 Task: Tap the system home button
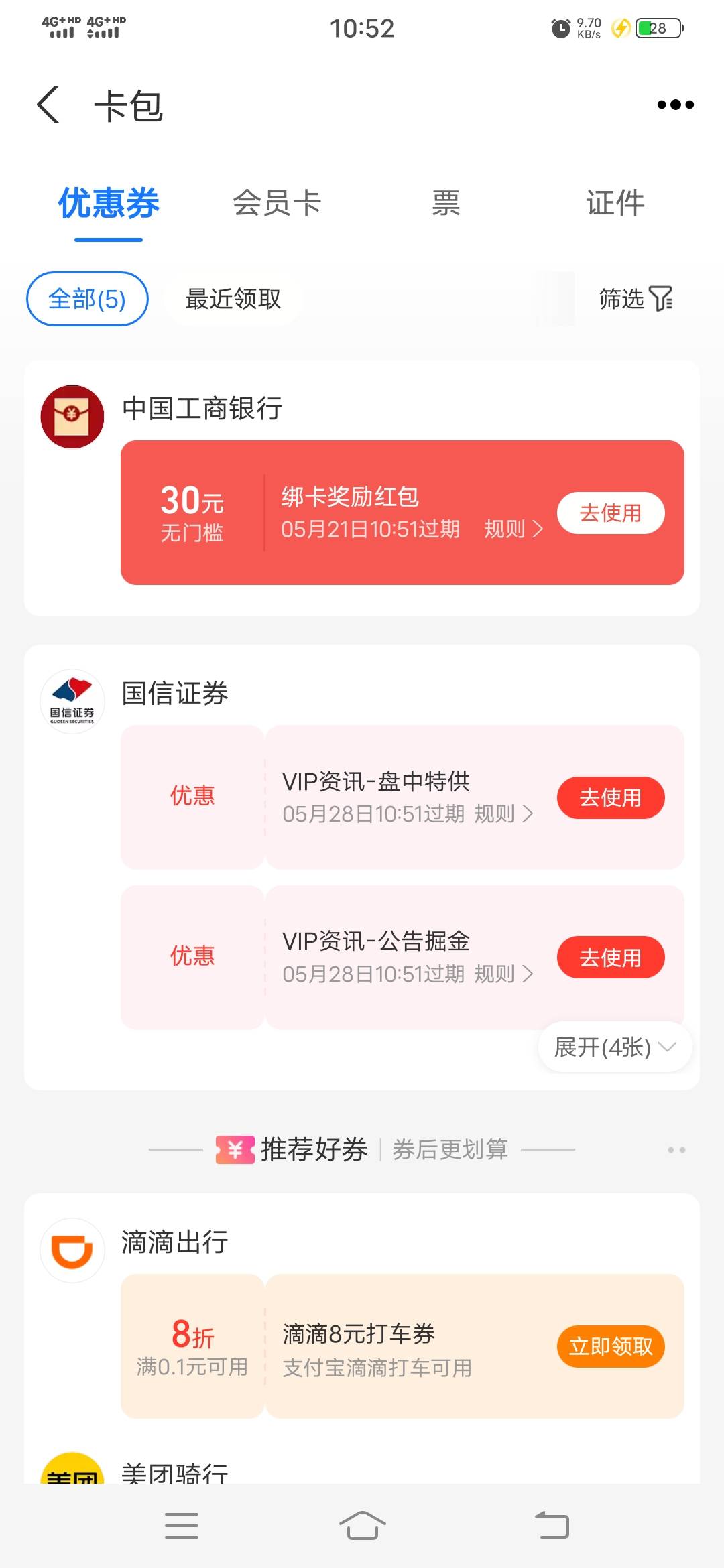tap(362, 1526)
